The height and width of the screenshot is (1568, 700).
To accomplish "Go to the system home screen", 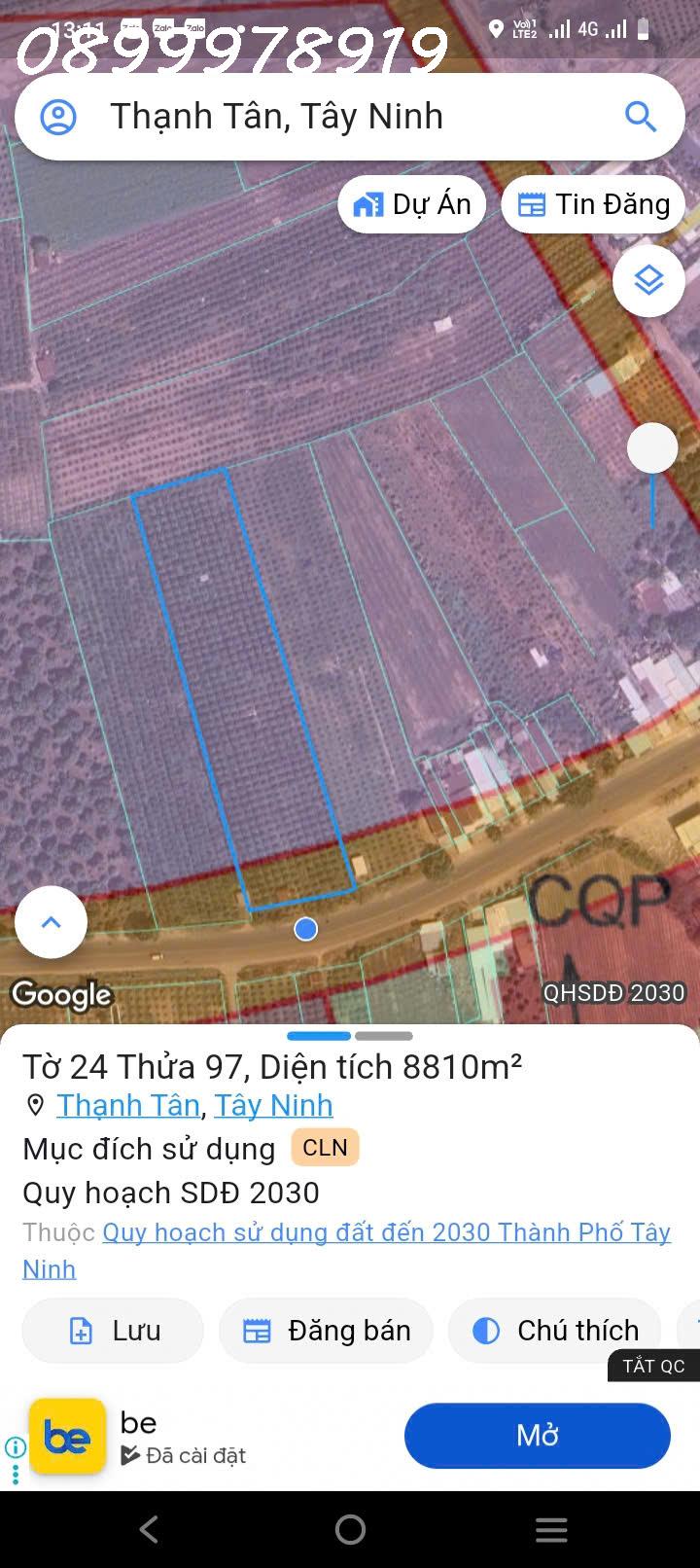I will 350,1530.
